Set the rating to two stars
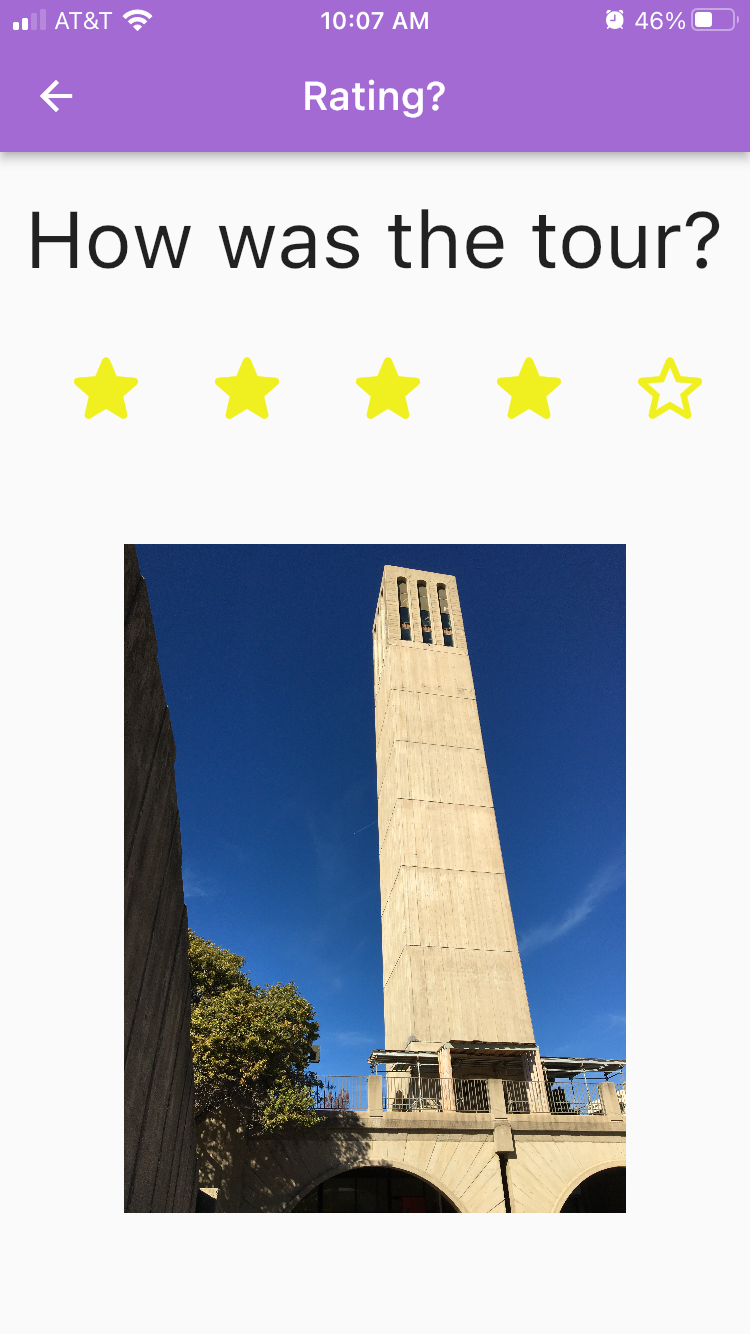Image resolution: width=750 pixels, height=1334 pixels. click(x=247, y=389)
